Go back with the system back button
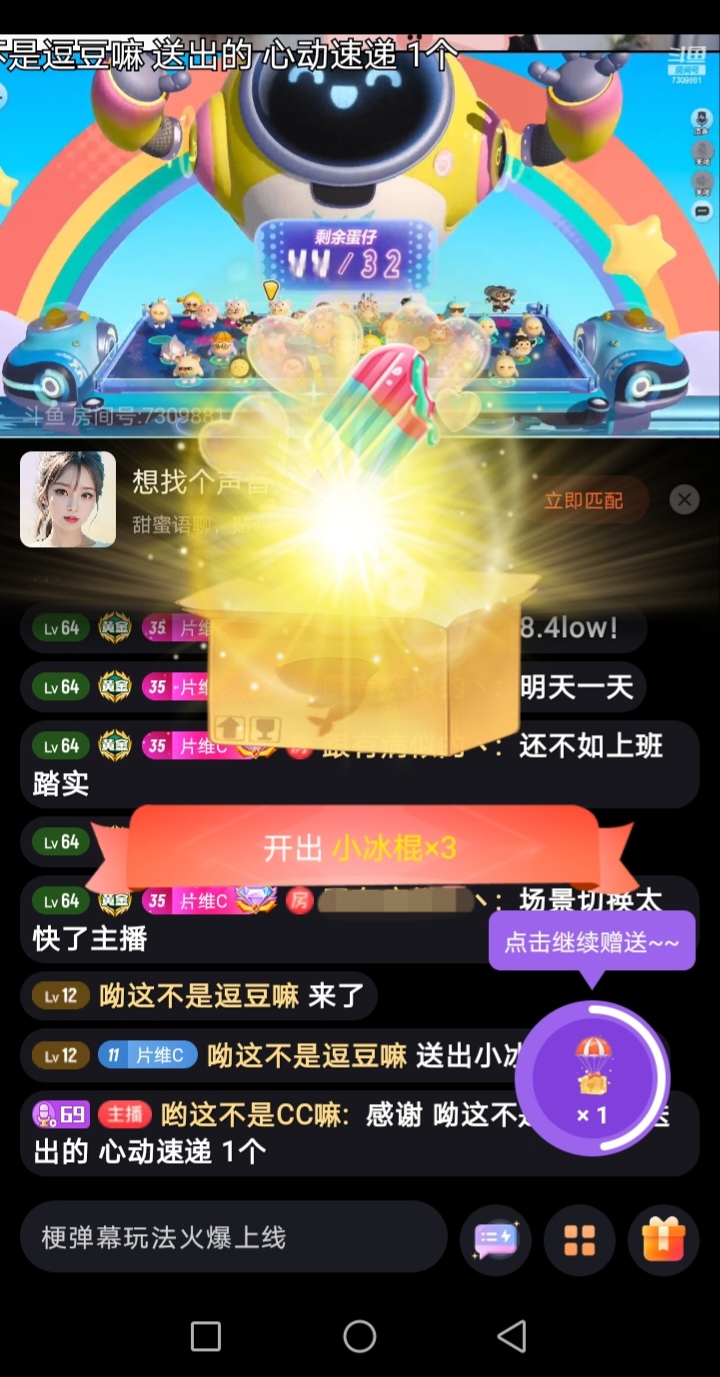This screenshot has height=1377, width=720. [512, 1336]
